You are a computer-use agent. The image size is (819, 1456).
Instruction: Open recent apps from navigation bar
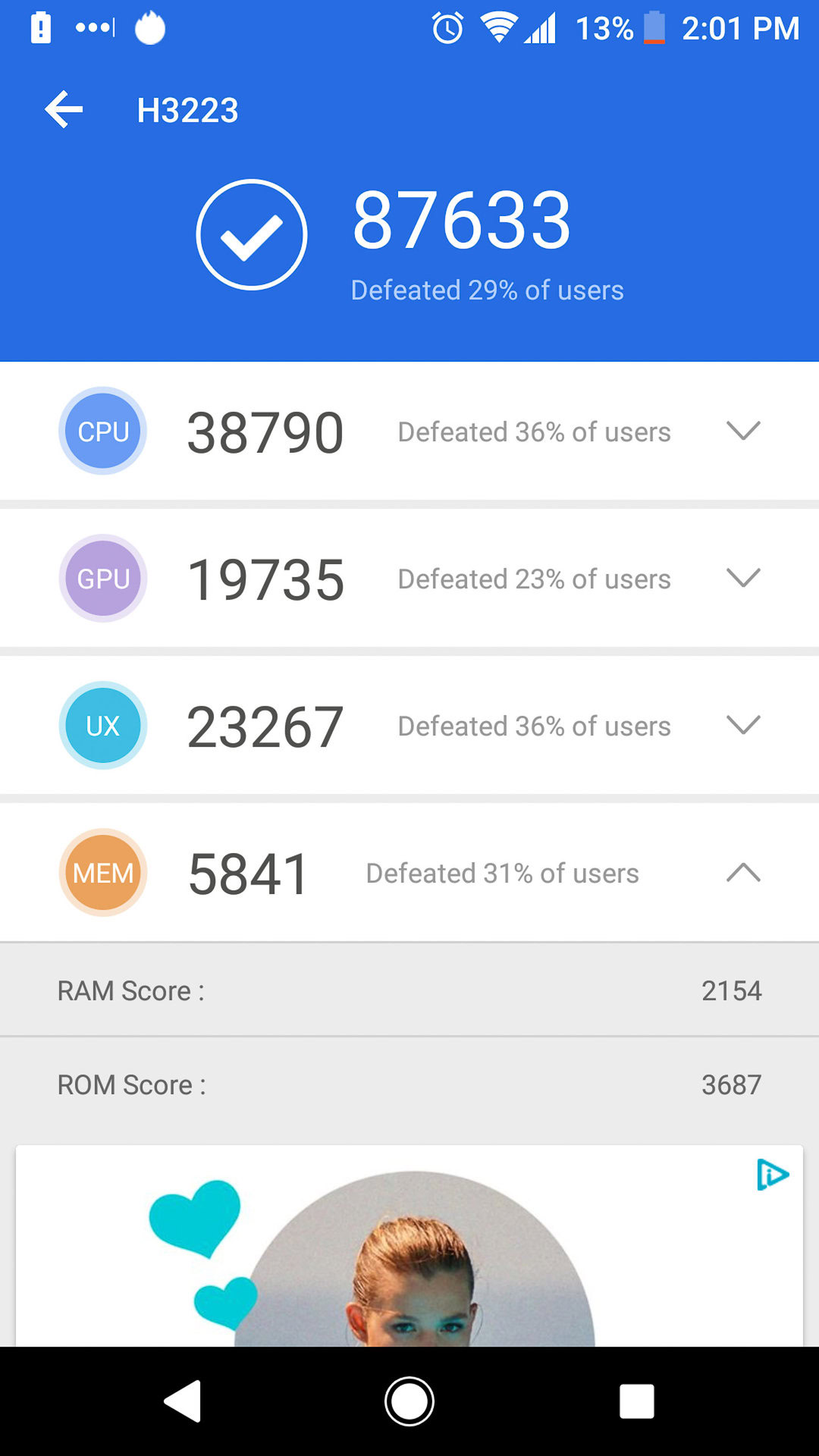click(x=636, y=1401)
